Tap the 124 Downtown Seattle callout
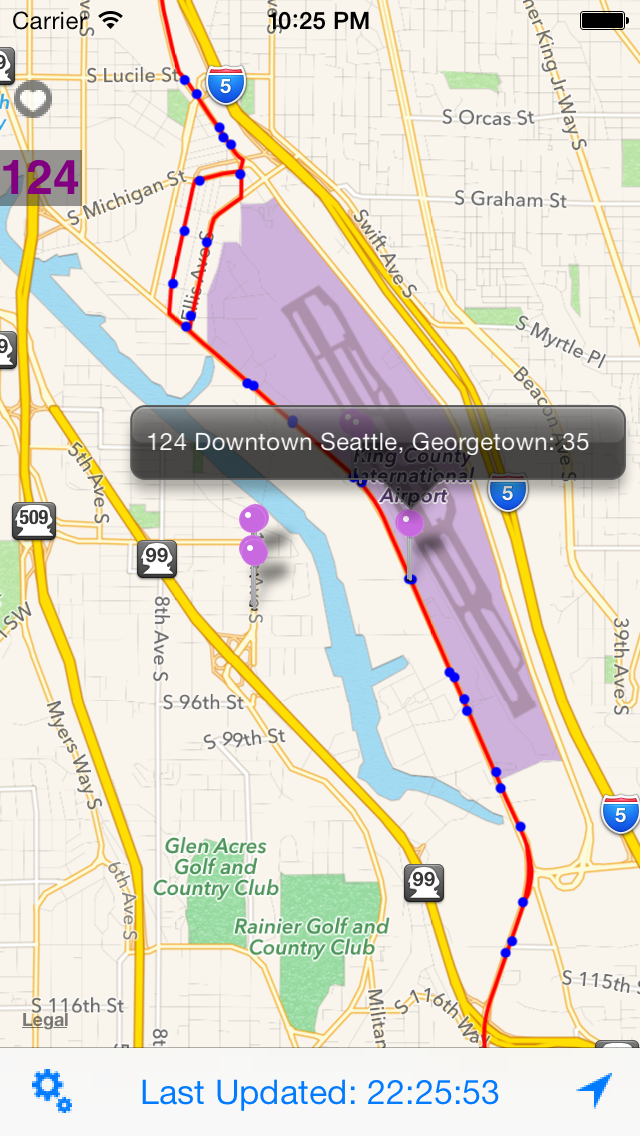The width and height of the screenshot is (640, 1136). coord(378,442)
